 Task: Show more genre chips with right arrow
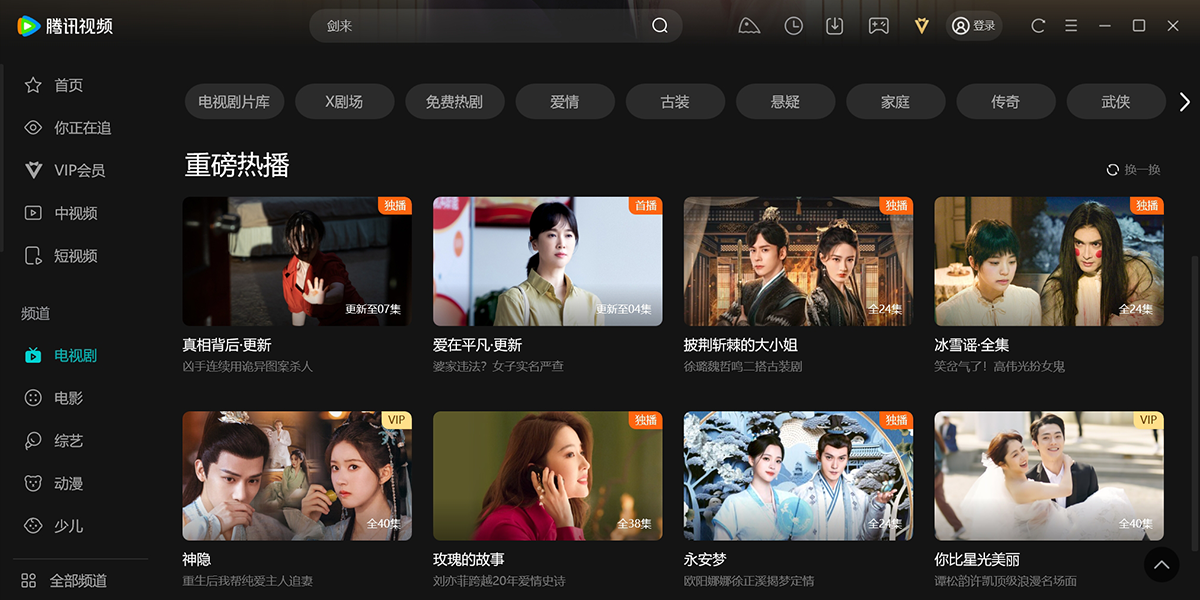point(1184,102)
